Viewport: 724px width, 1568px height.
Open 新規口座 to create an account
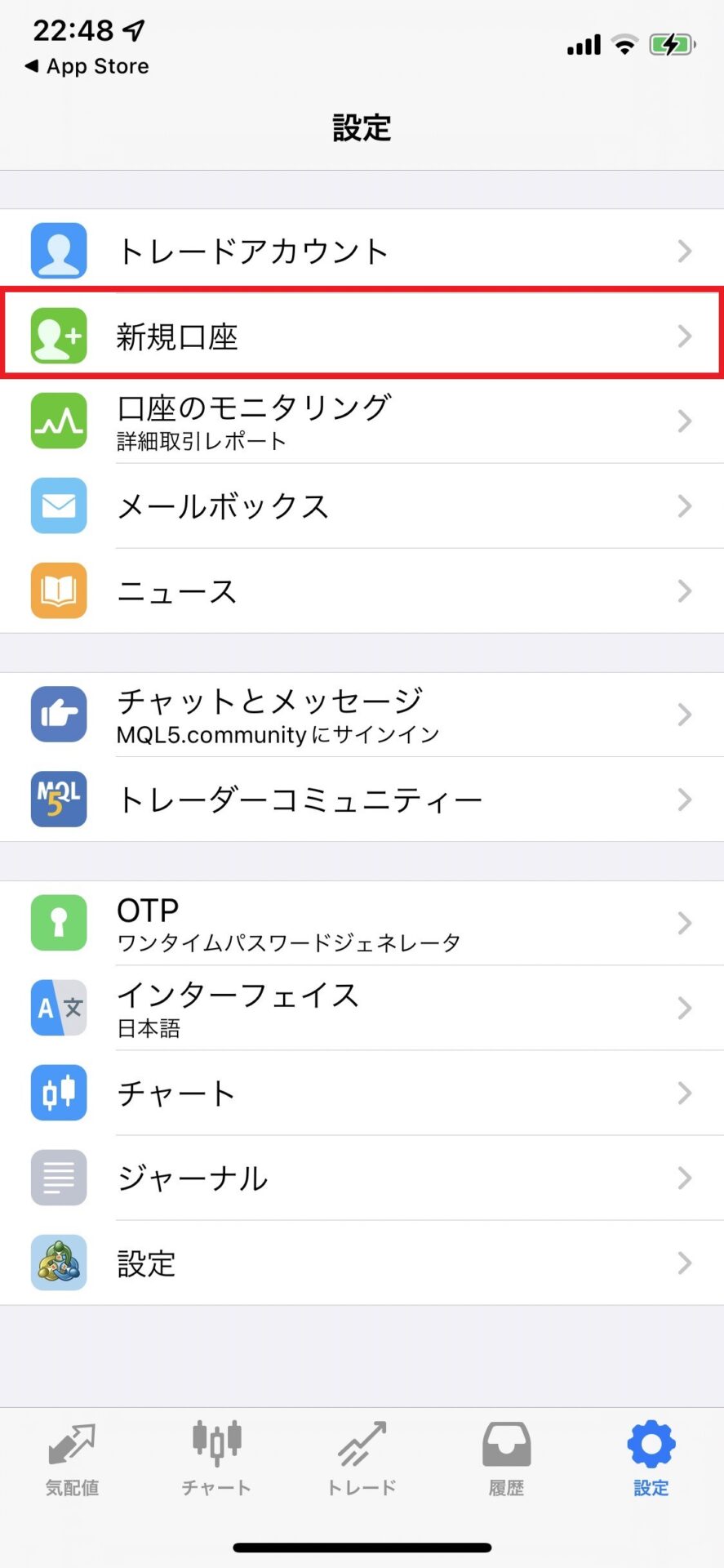(362, 336)
